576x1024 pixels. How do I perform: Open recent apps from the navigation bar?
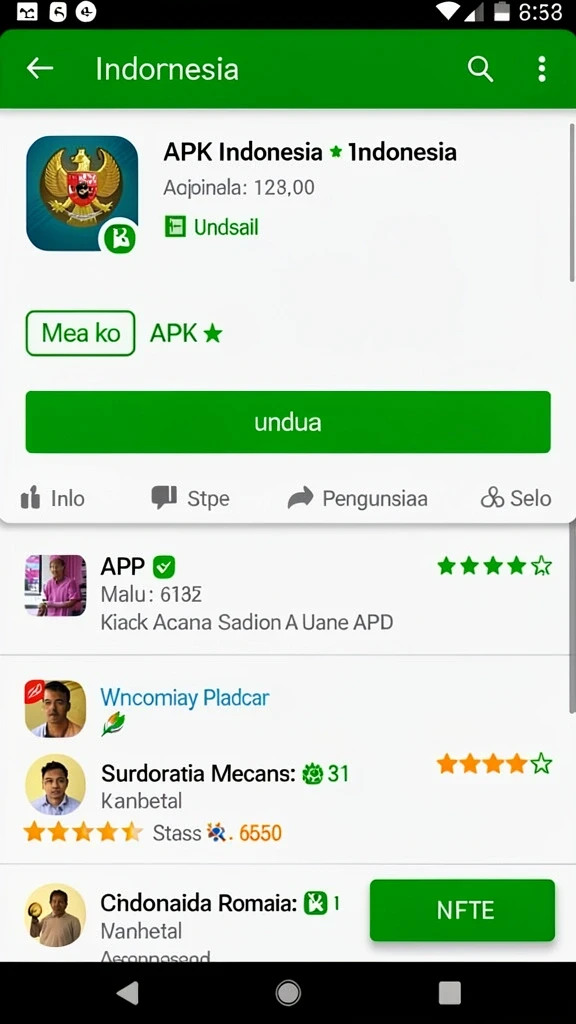(449, 993)
